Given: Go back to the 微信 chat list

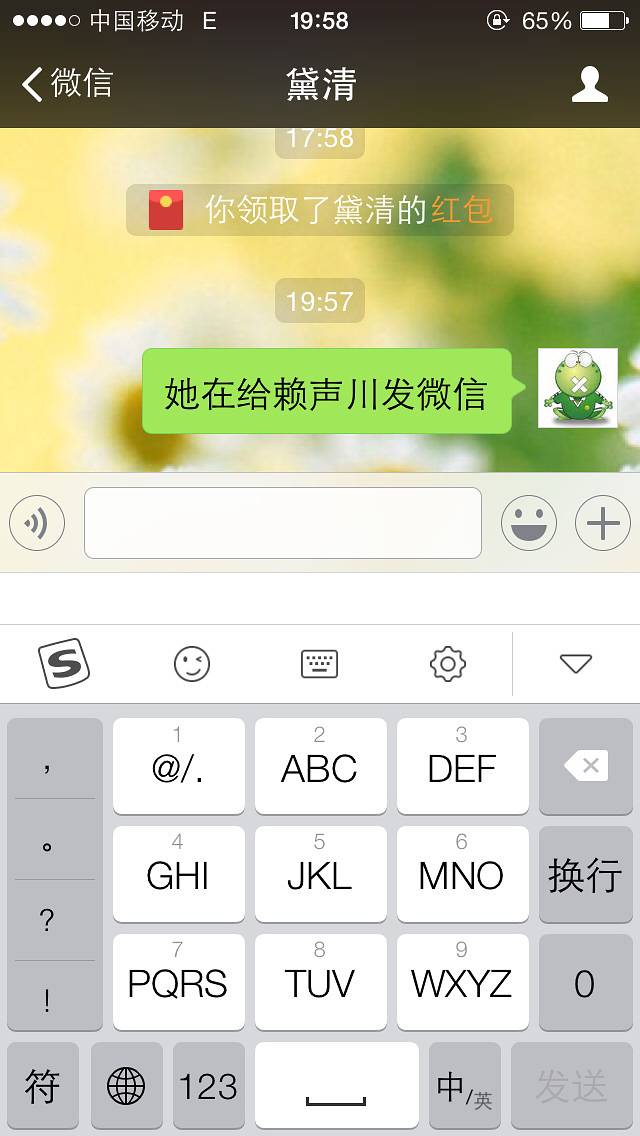Looking at the screenshot, I should 66,84.
